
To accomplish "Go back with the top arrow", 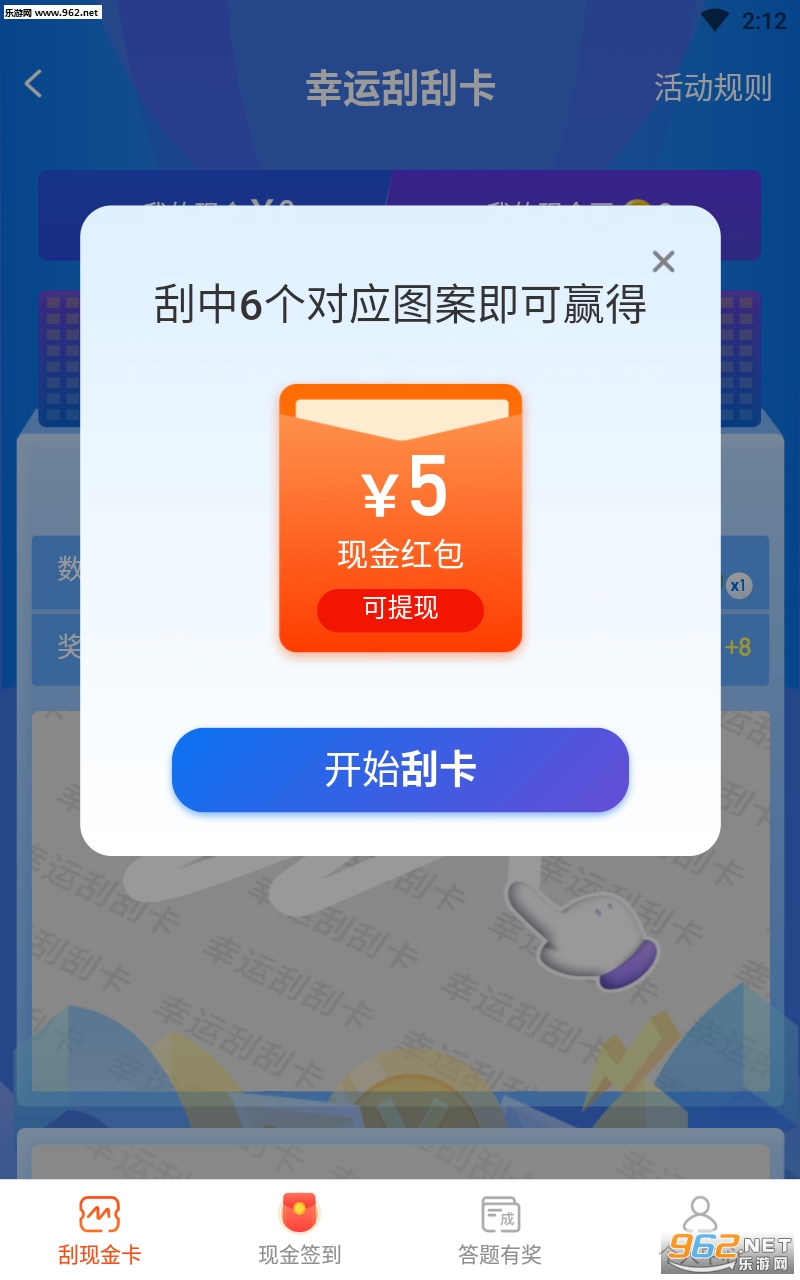I will [x=34, y=84].
